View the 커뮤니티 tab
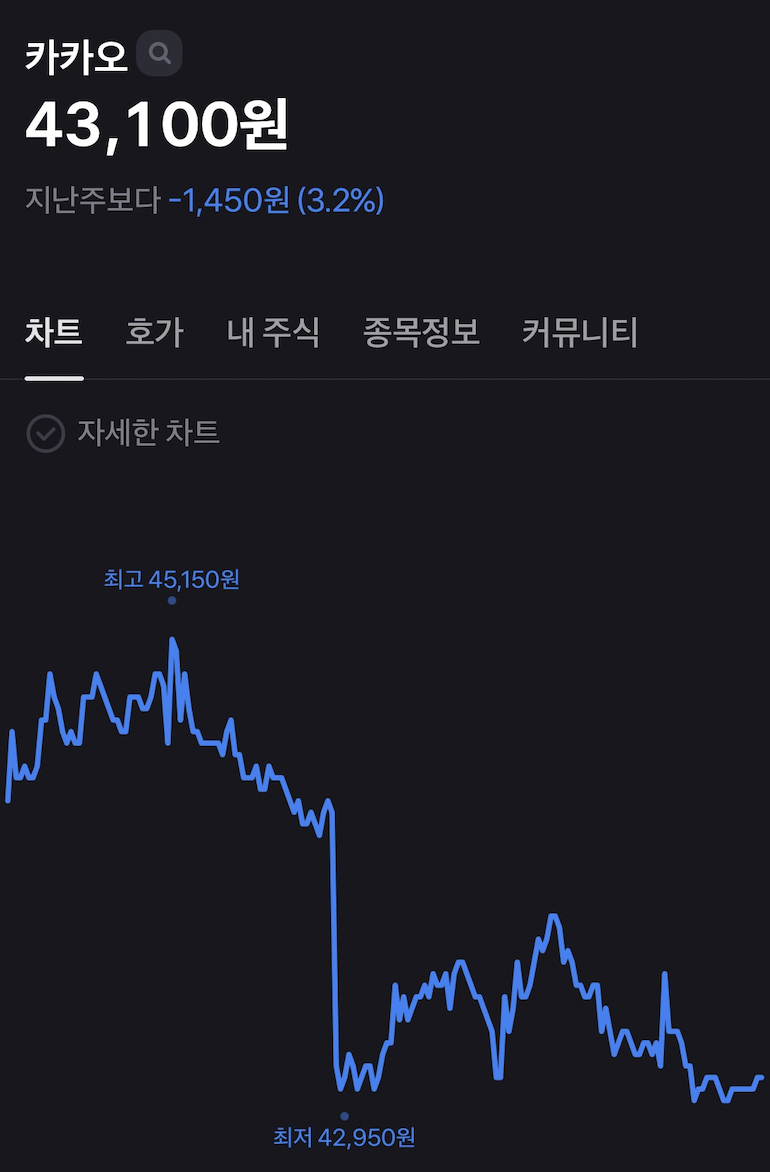This screenshot has height=1172, width=770. 580,333
